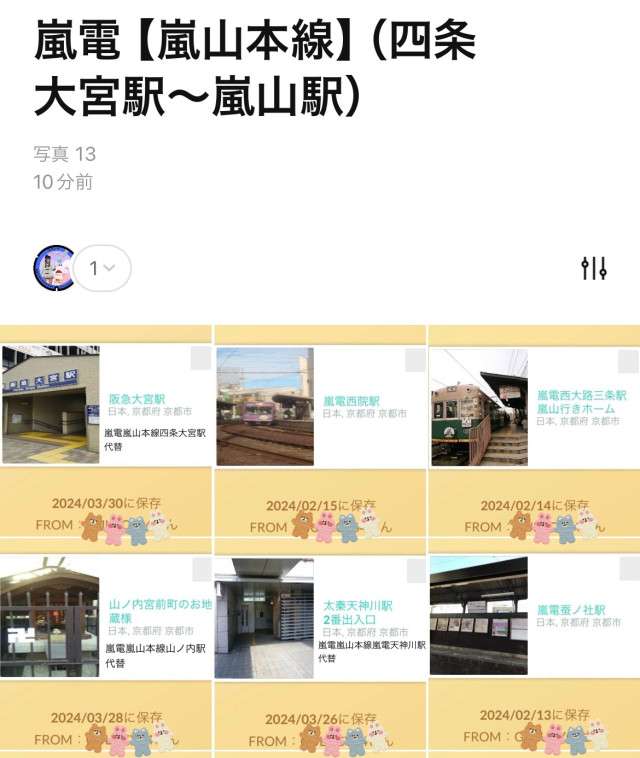Tick the checkbox on the 太秦天神川駅 card
This screenshot has height=758, width=640.
(x=415, y=571)
